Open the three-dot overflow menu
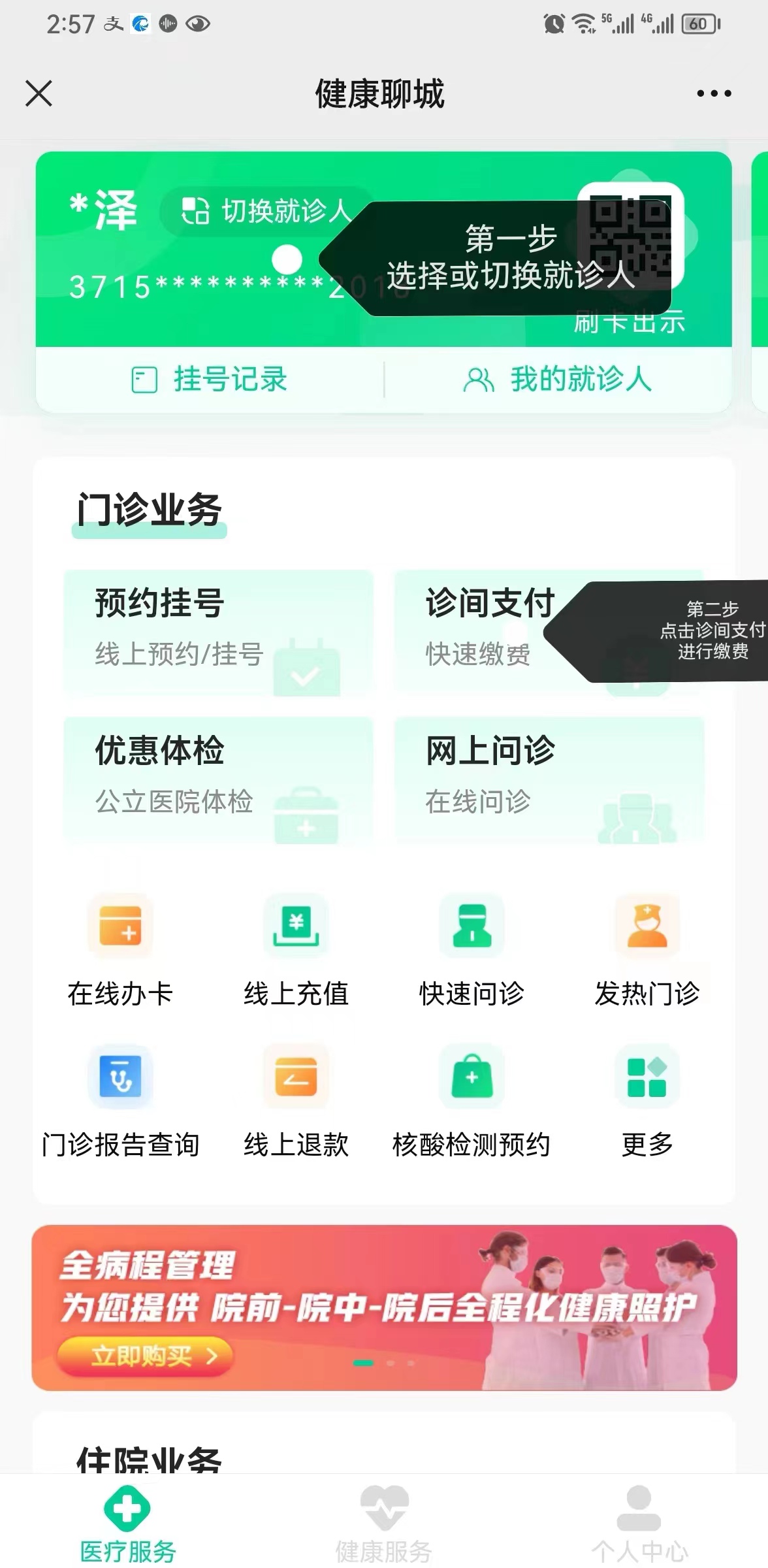This screenshot has width=768, height=1568. [713, 93]
